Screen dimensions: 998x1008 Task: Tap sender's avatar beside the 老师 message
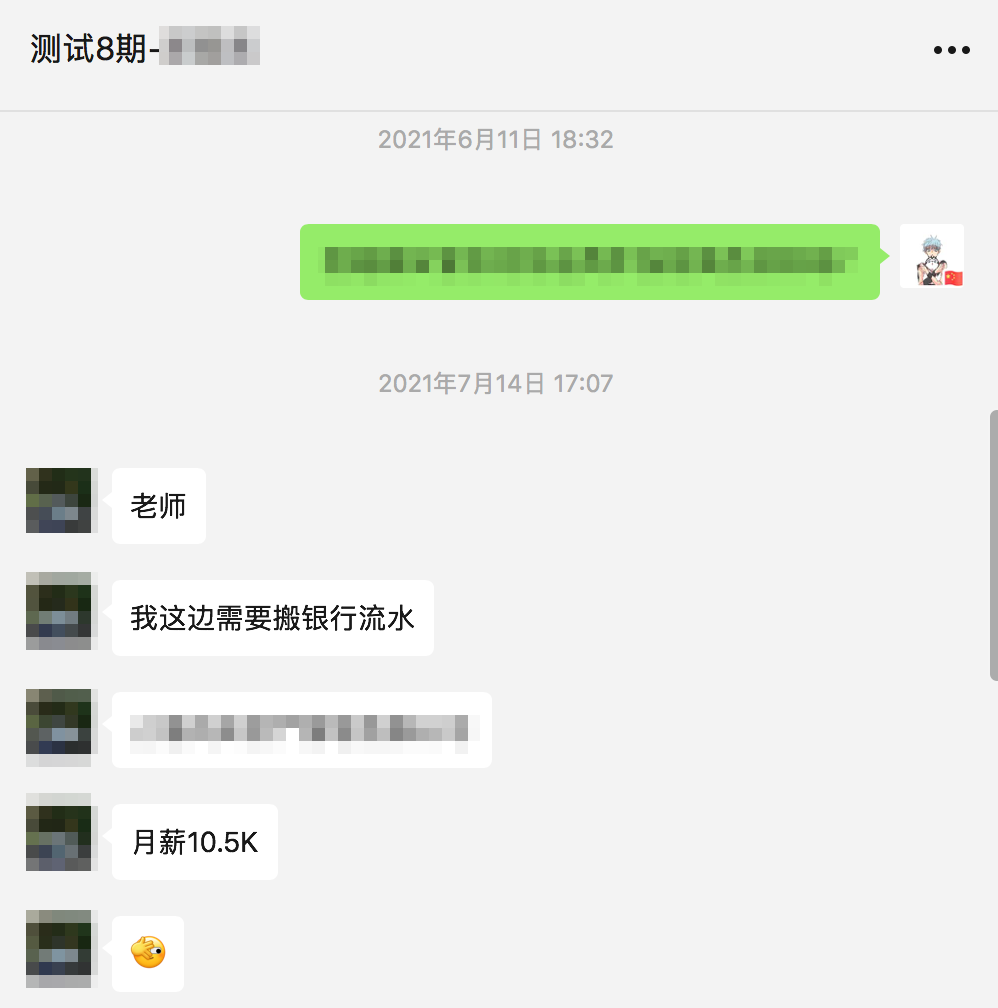click(x=59, y=500)
